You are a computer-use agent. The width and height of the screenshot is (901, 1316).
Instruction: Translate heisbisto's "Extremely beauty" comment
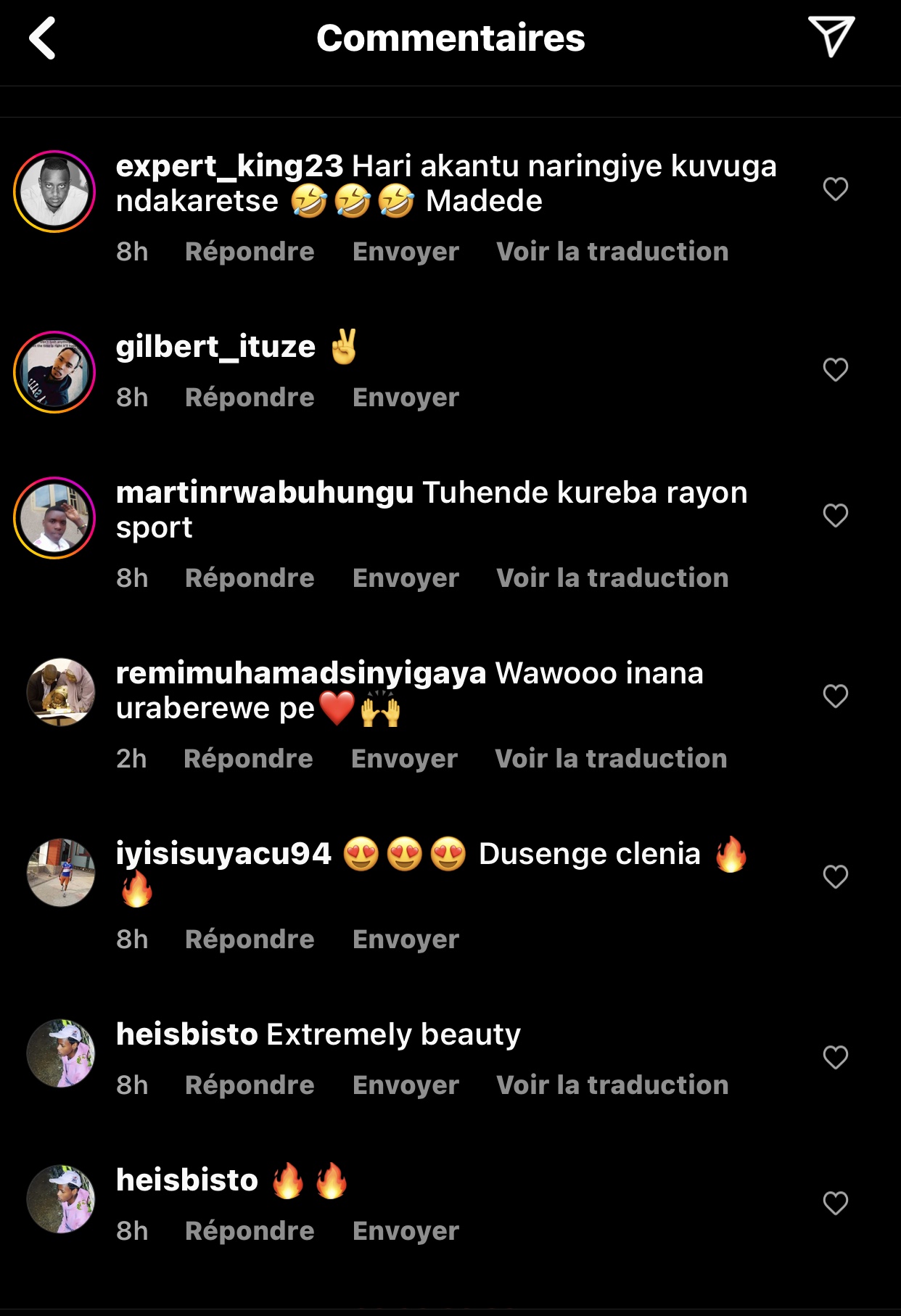pos(612,1085)
